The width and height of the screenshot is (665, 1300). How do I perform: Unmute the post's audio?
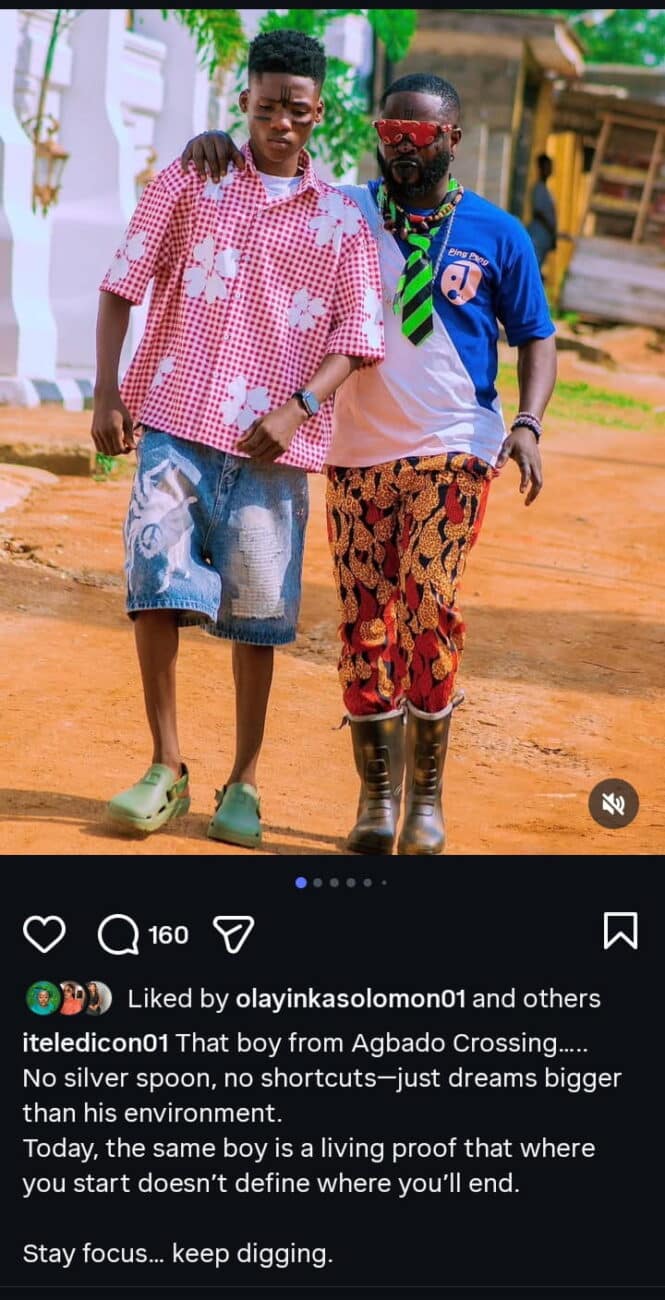[x=613, y=803]
